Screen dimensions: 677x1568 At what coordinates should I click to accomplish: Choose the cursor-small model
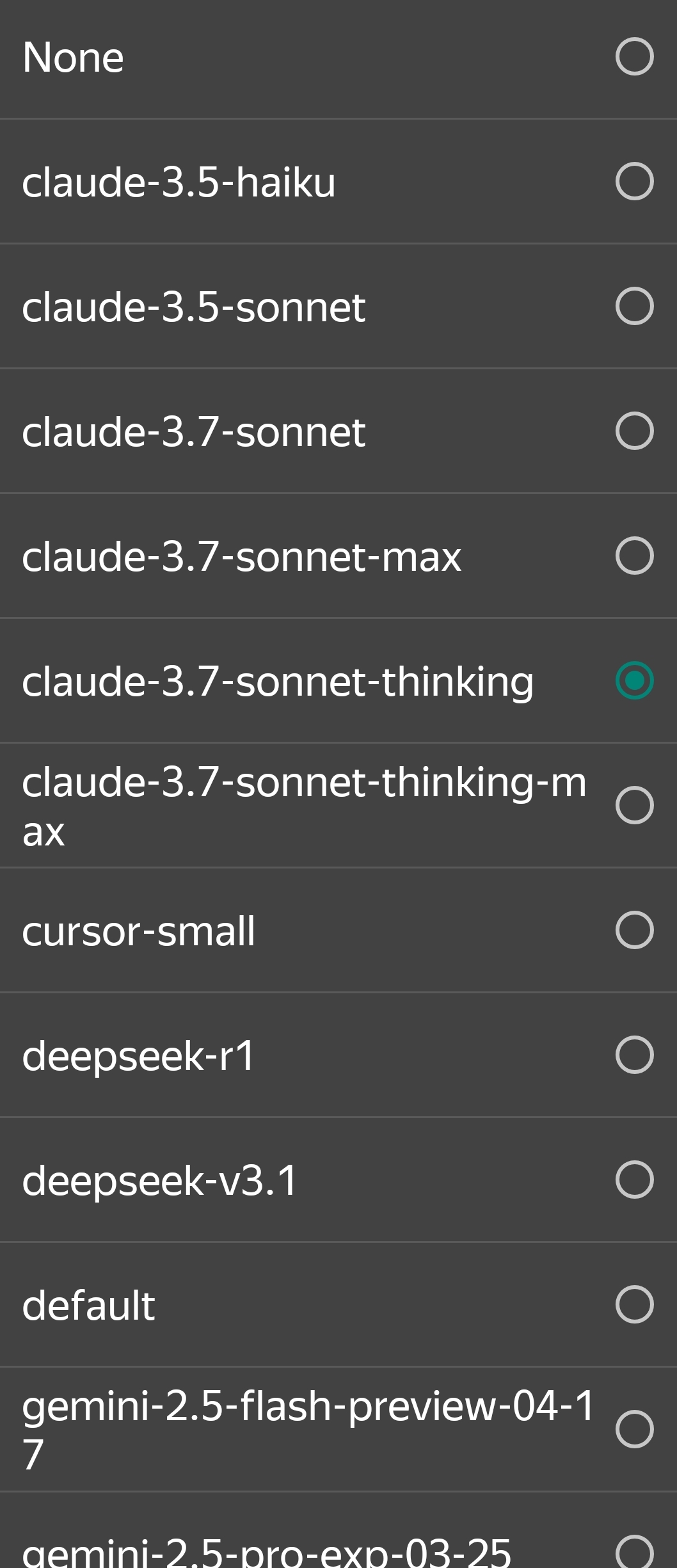click(x=633, y=930)
